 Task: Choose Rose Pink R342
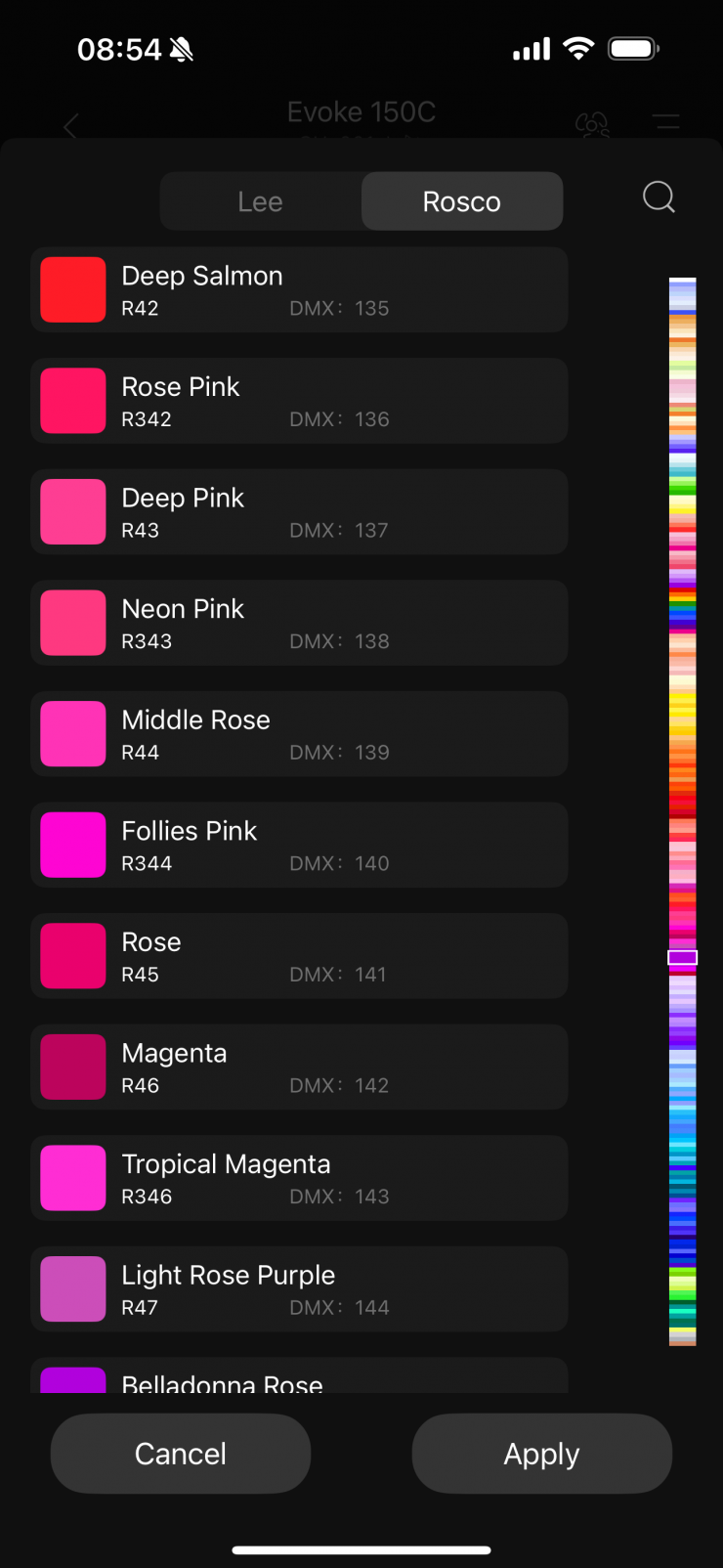[299, 401]
